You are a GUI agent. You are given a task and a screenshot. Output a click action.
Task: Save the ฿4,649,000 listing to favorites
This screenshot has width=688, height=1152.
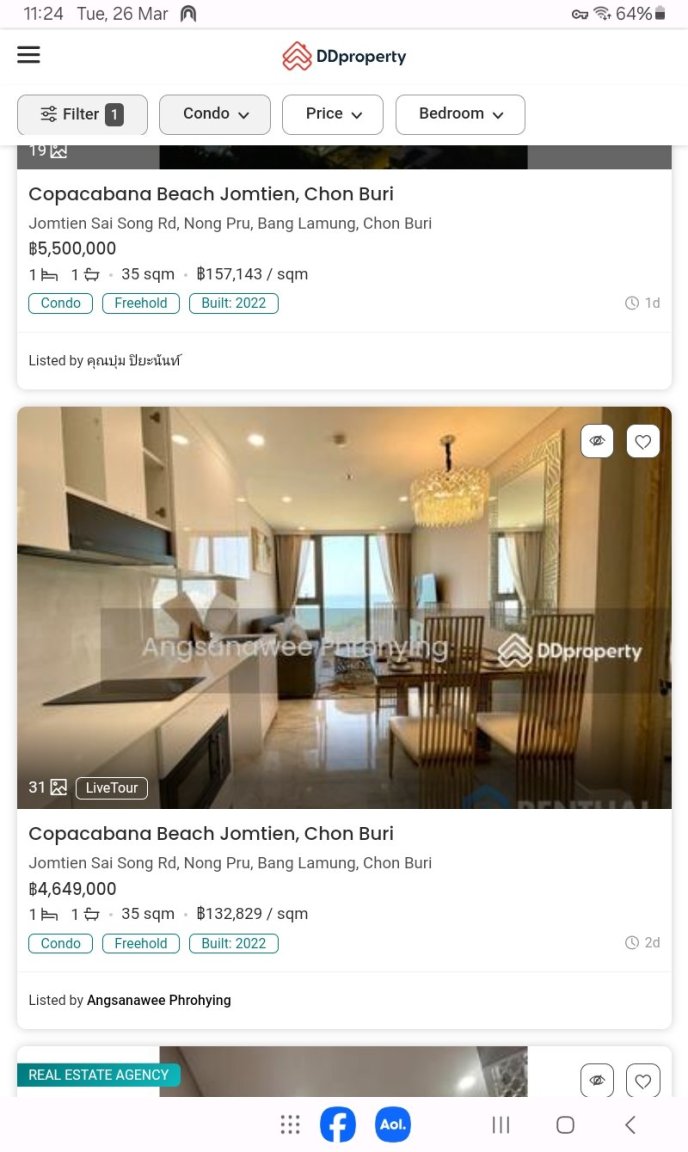click(x=643, y=441)
